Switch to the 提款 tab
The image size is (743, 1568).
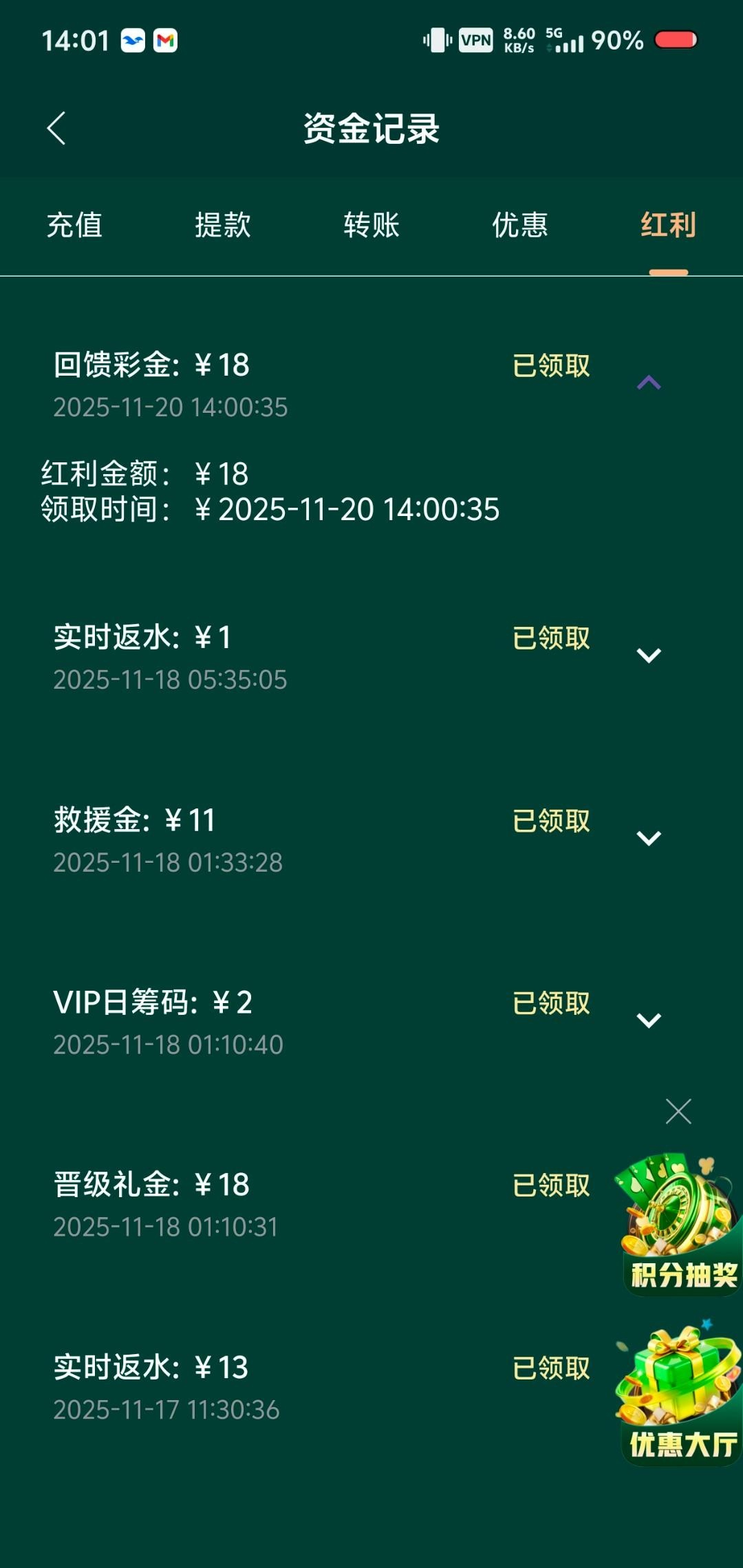(x=223, y=225)
